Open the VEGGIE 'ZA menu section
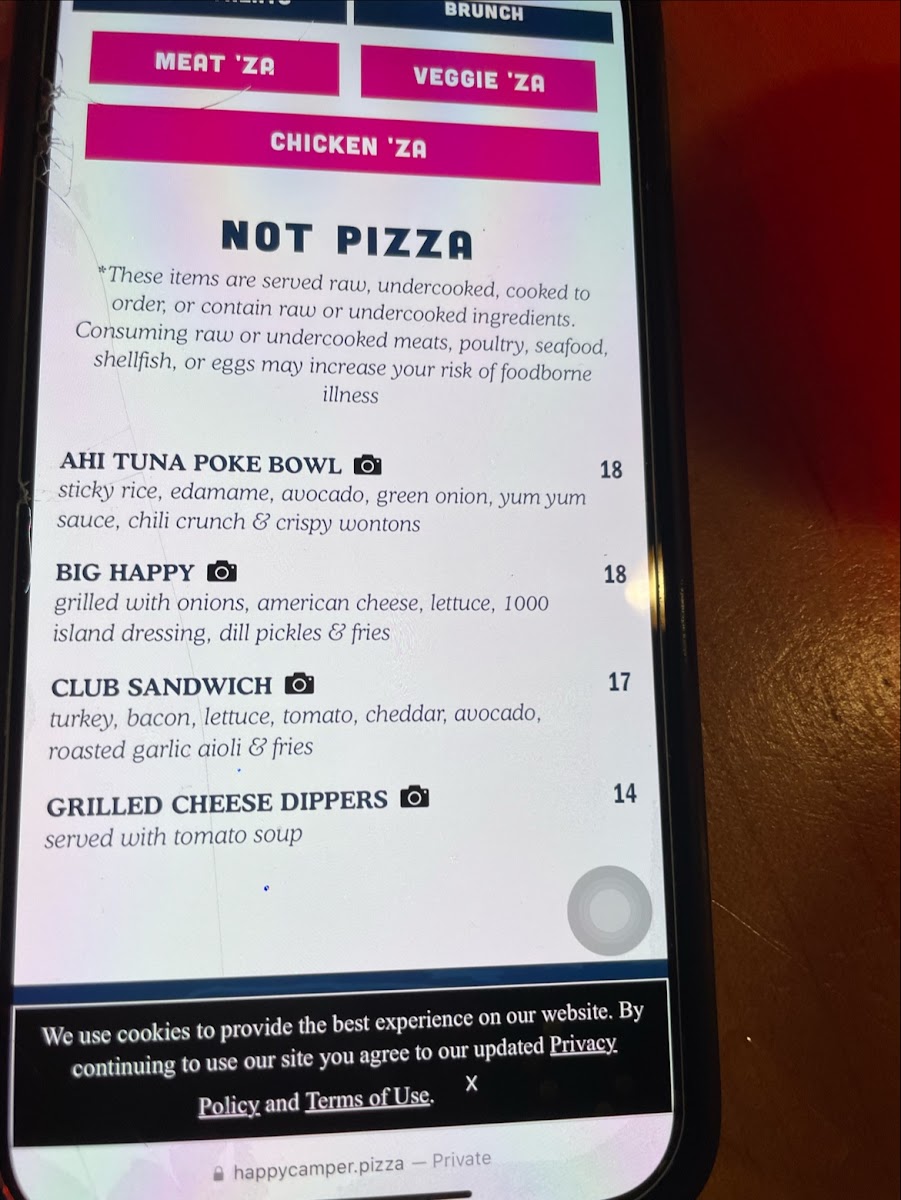 478,80
